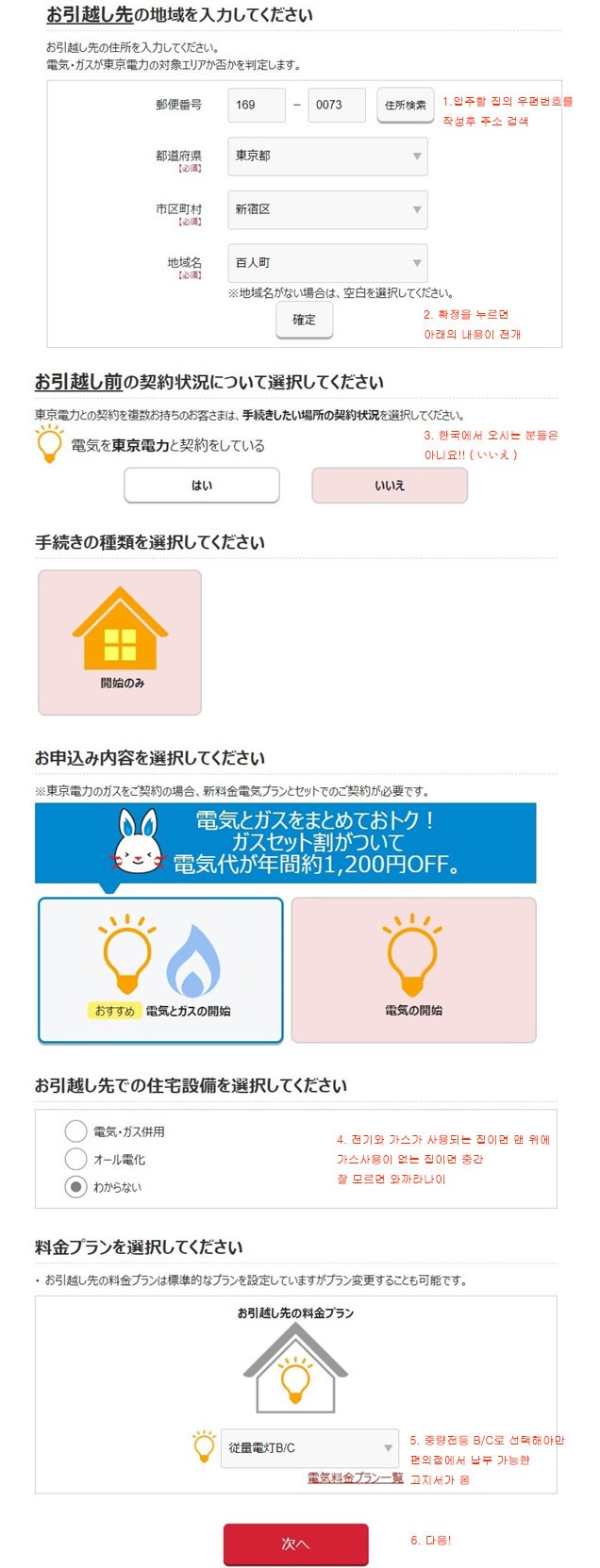Answer はい to the TEPCO contract question

(x=202, y=486)
